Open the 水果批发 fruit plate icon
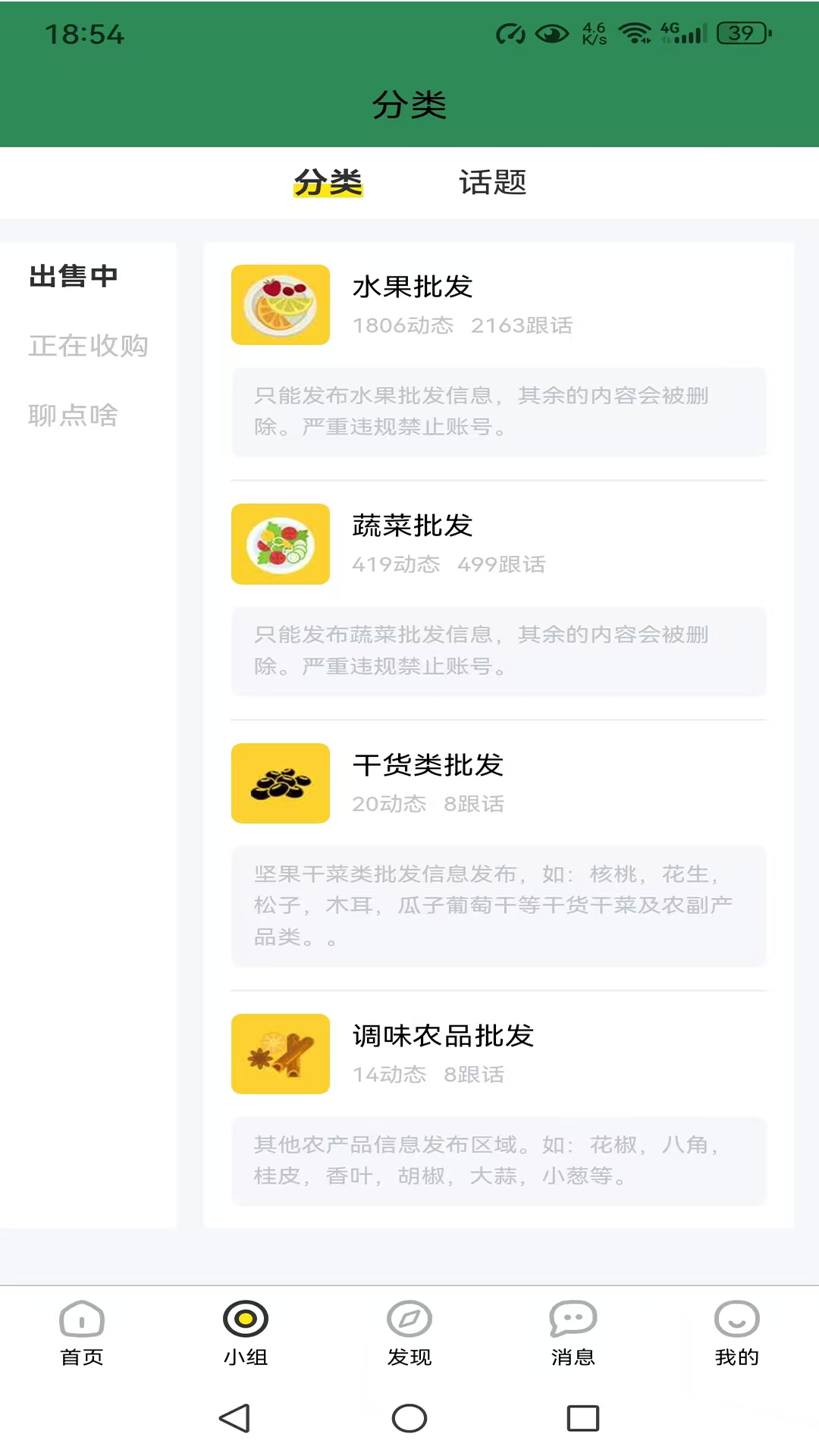819x1456 pixels. (280, 304)
